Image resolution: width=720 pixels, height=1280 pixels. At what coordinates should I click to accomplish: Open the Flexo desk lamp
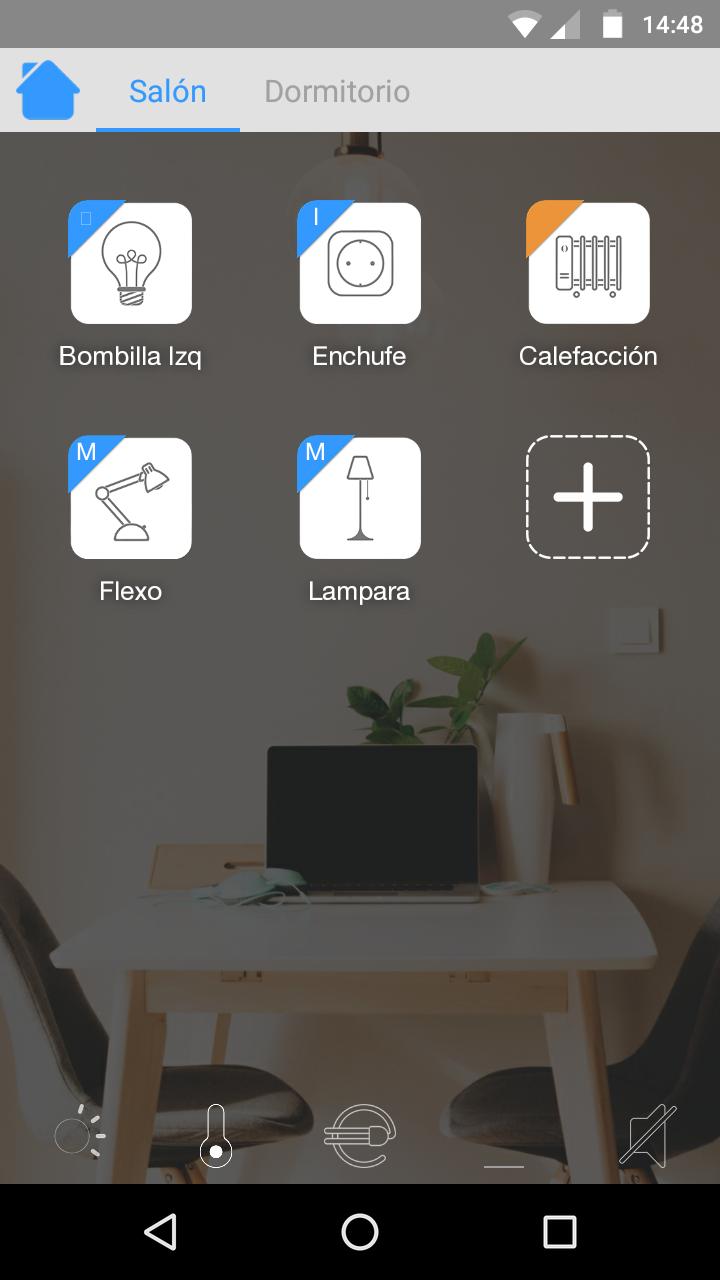(x=131, y=498)
